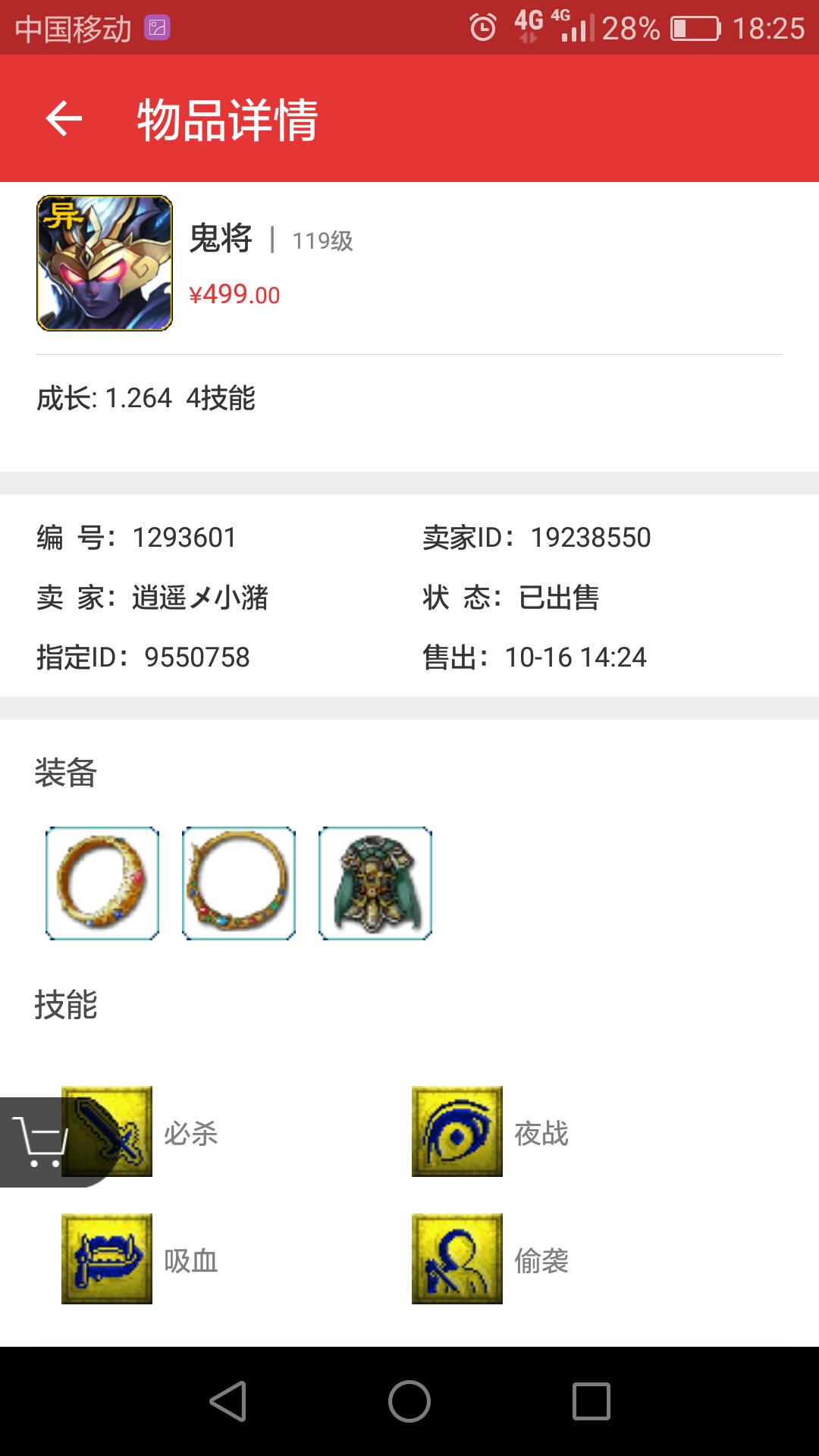819x1456 pixels.
Task: Open the 夜战 skill details
Action: click(457, 1131)
